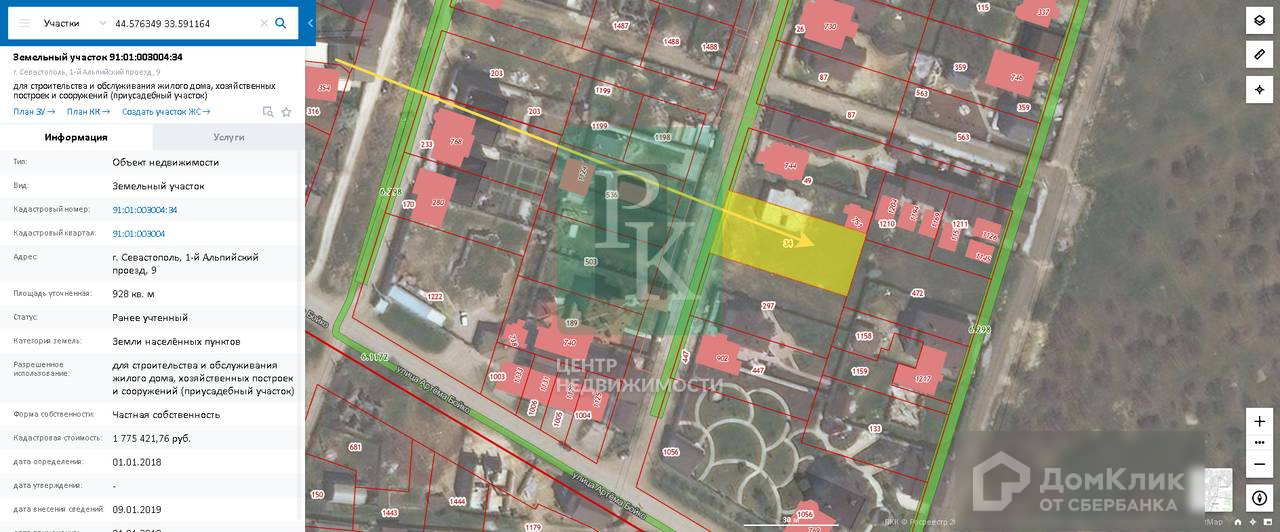The width and height of the screenshot is (1280, 532).
Task: Zoom in on the map
Action: coord(1259,422)
